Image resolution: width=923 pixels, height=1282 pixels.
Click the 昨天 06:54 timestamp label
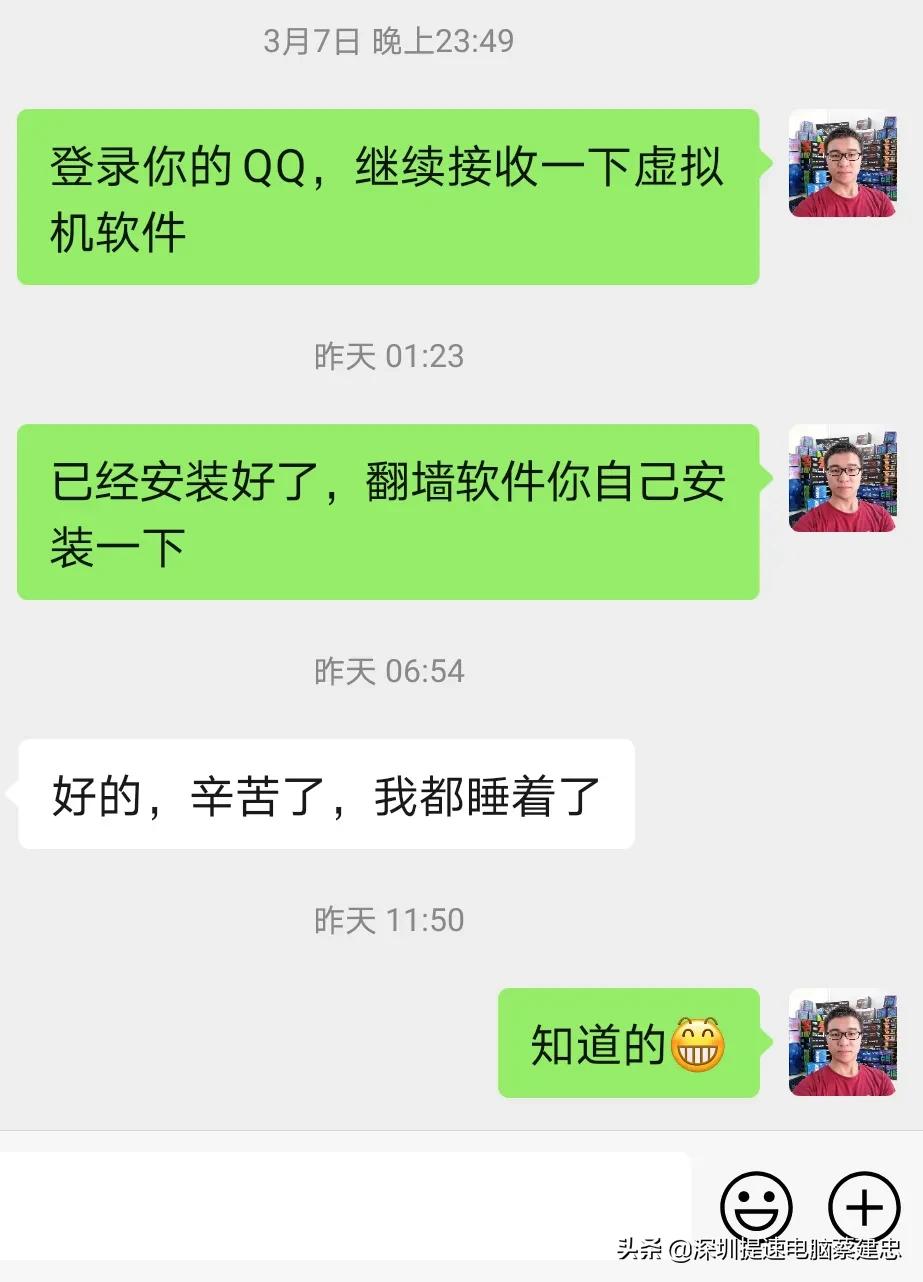pyautogui.click(x=388, y=671)
